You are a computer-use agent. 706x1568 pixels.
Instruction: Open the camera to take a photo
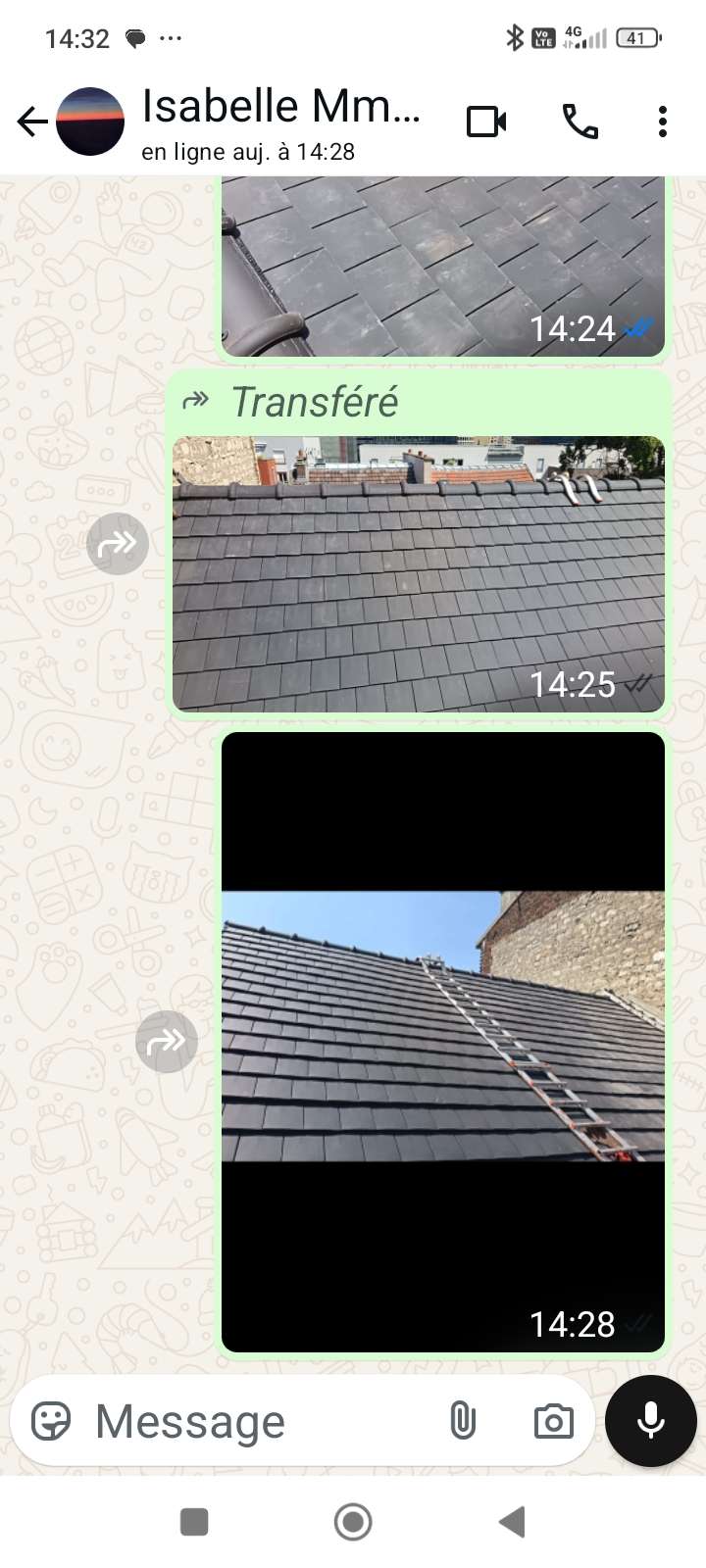[x=553, y=1421]
